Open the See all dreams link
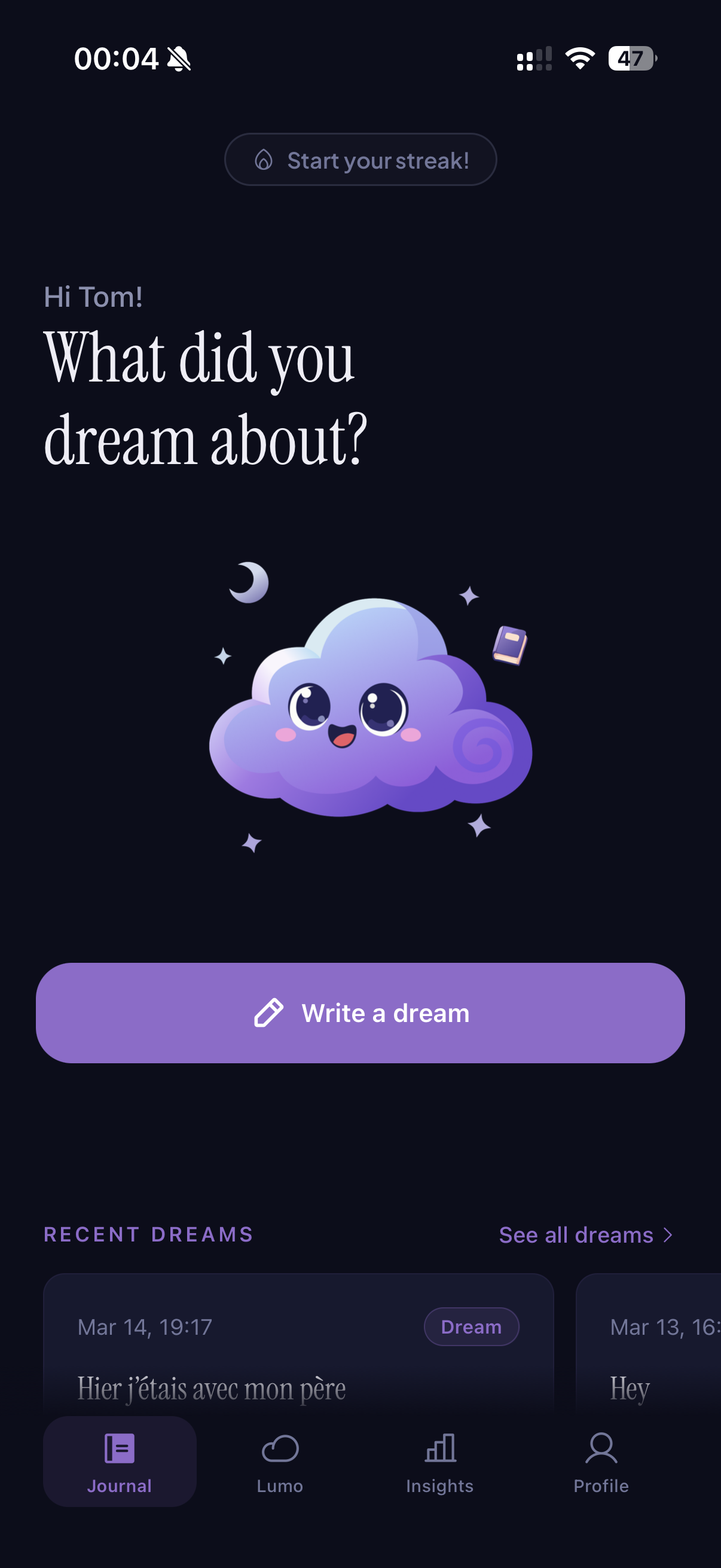The height and width of the screenshot is (1568, 721). click(x=585, y=1235)
